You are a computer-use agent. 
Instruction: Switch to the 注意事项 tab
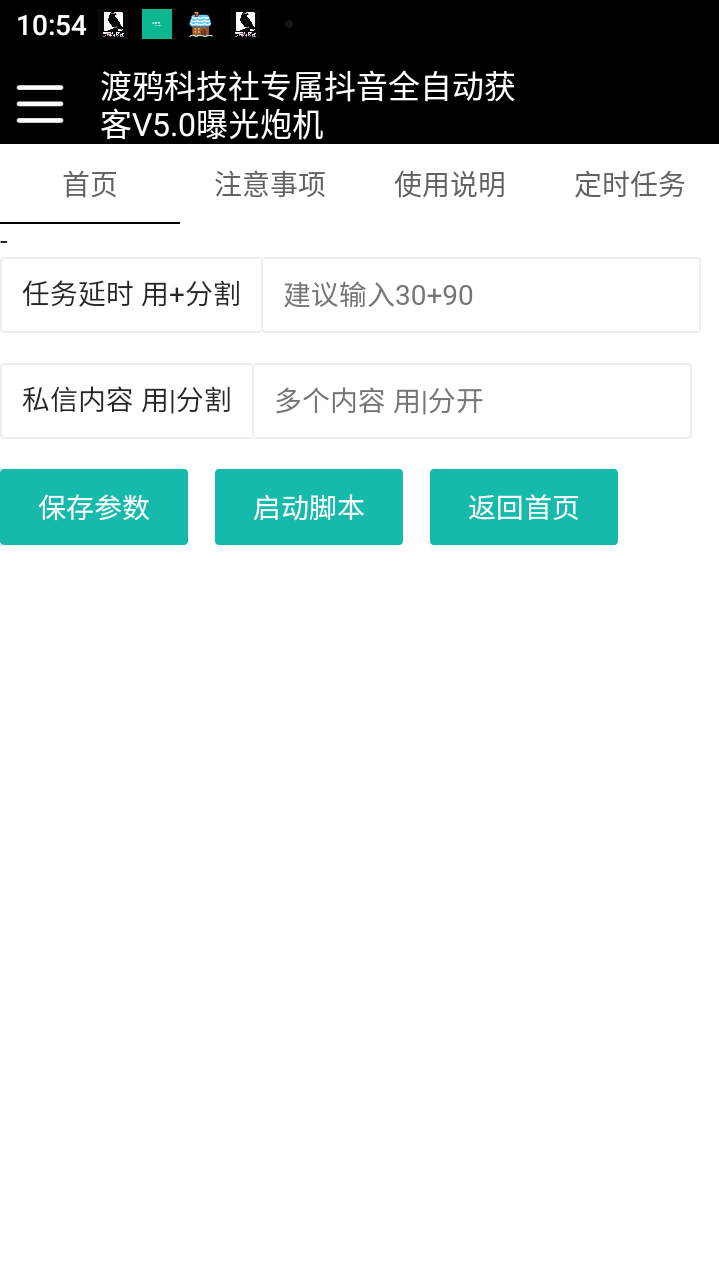coord(270,184)
